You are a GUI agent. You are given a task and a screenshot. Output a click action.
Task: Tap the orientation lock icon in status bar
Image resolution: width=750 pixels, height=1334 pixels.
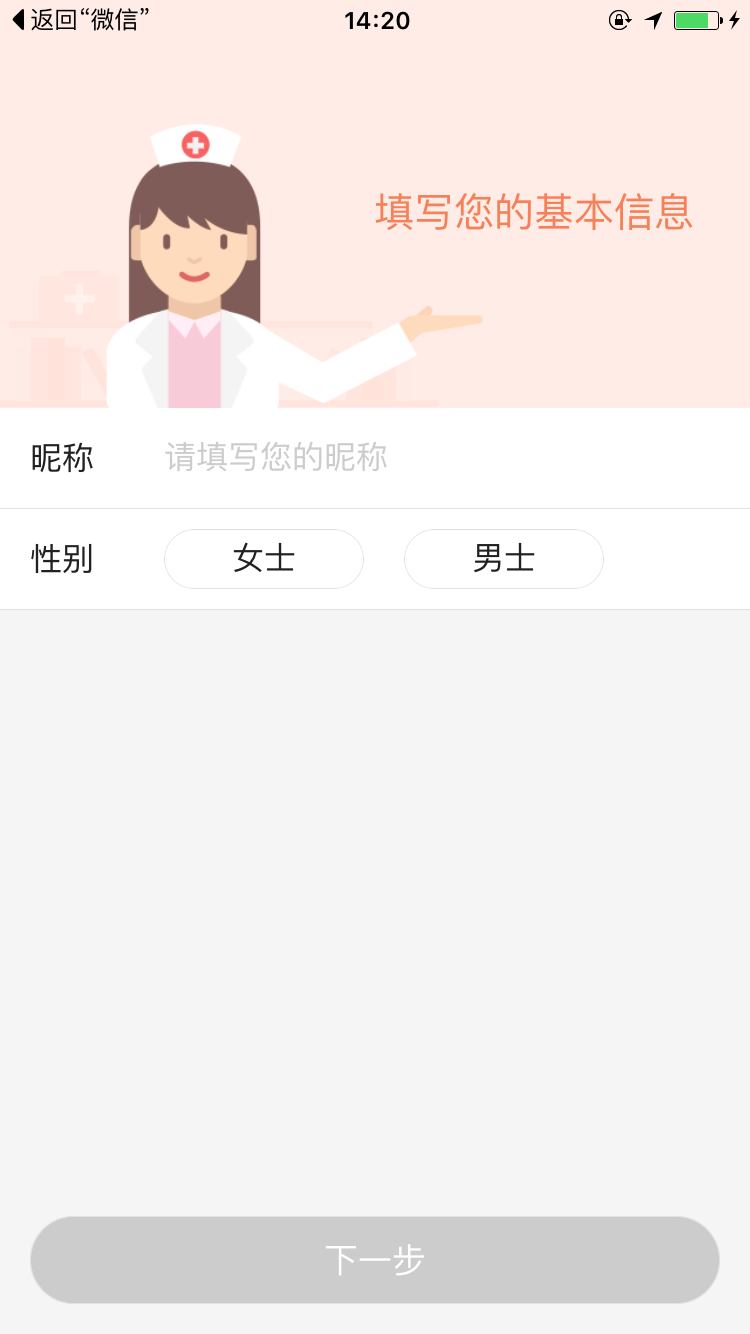[x=620, y=19]
